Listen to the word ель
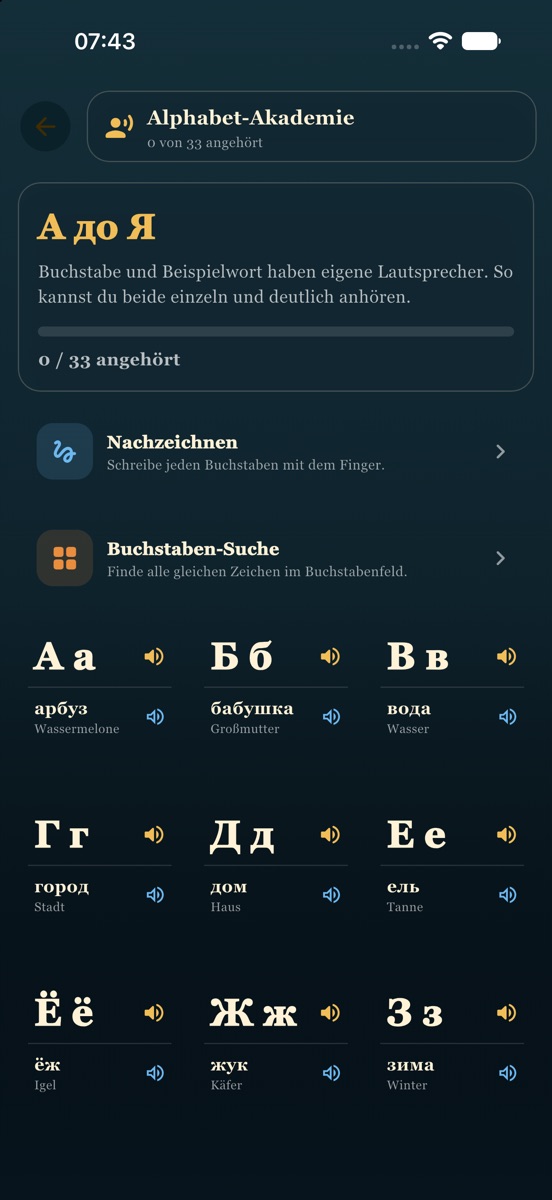Viewport: 552px width, 1200px height. click(x=508, y=895)
